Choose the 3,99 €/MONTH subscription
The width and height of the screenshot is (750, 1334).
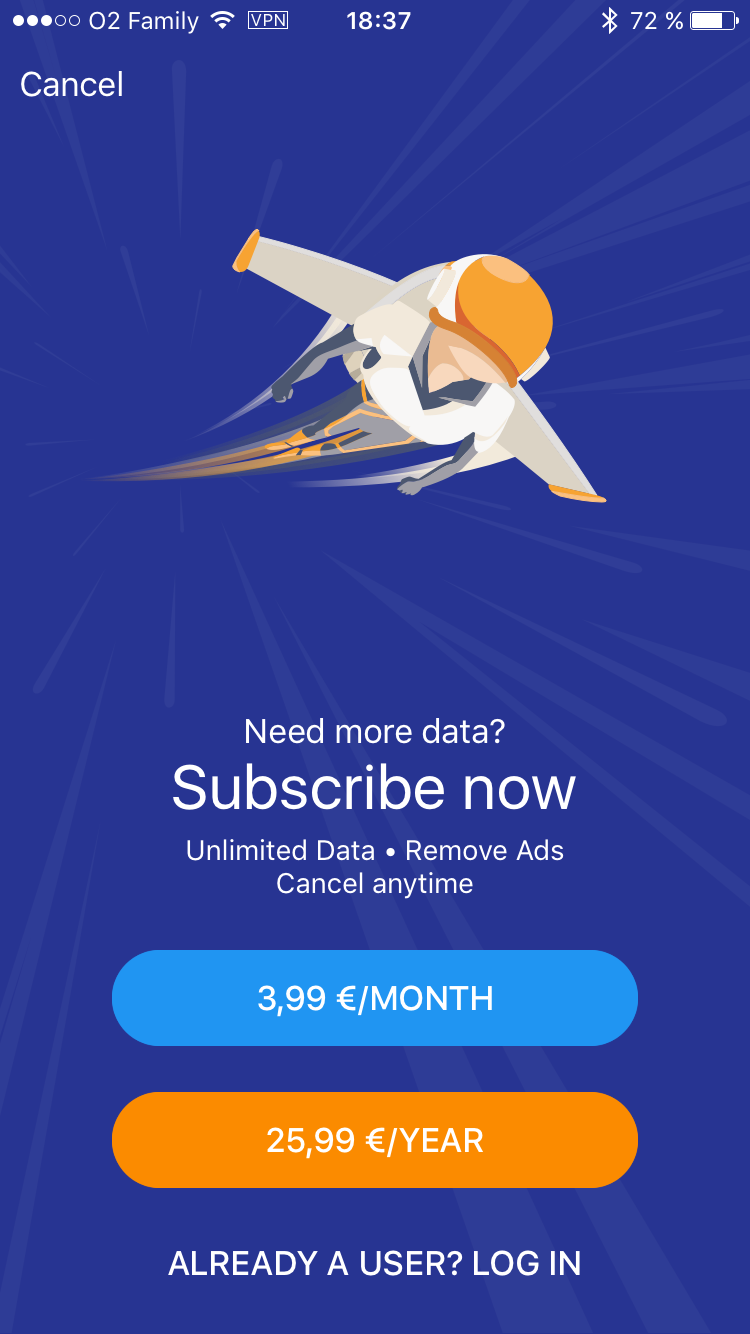[x=375, y=998]
